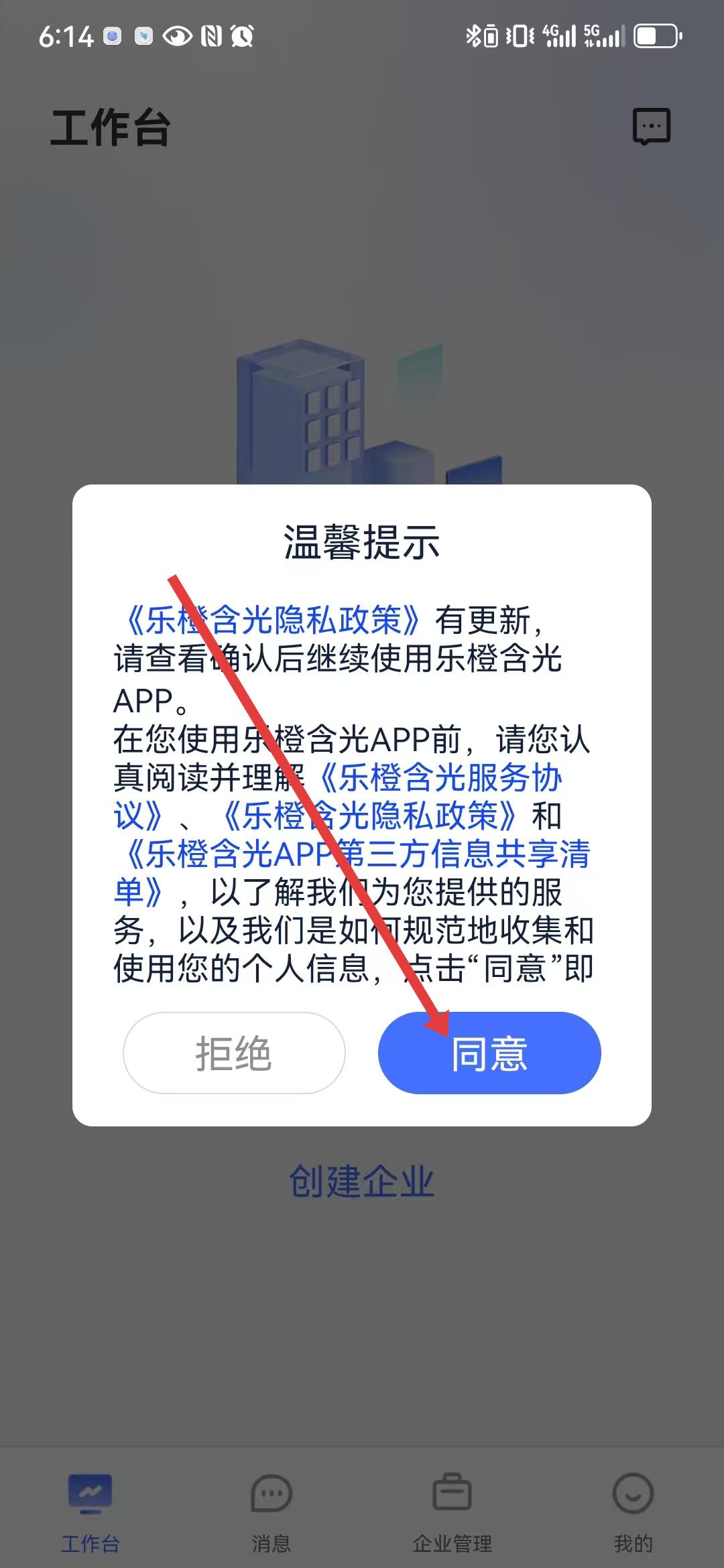Viewport: 724px width, 1568px height.
Task: Switch to the 企业管理 tab
Action: pos(452,1513)
